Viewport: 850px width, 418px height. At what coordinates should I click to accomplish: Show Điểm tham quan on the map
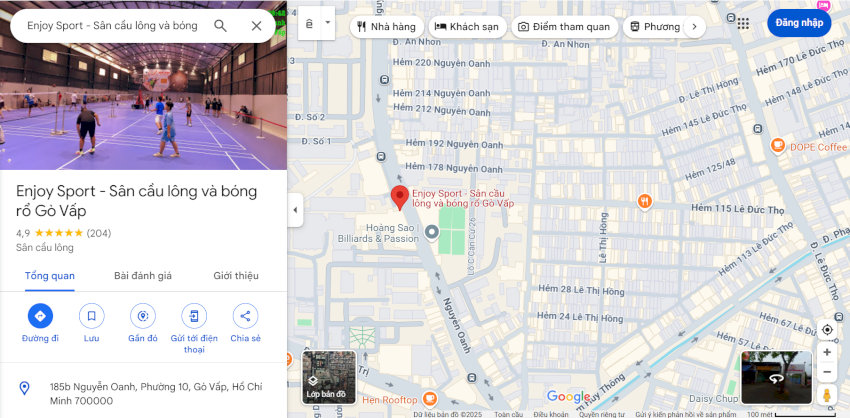pyautogui.click(x=564, y=27)
